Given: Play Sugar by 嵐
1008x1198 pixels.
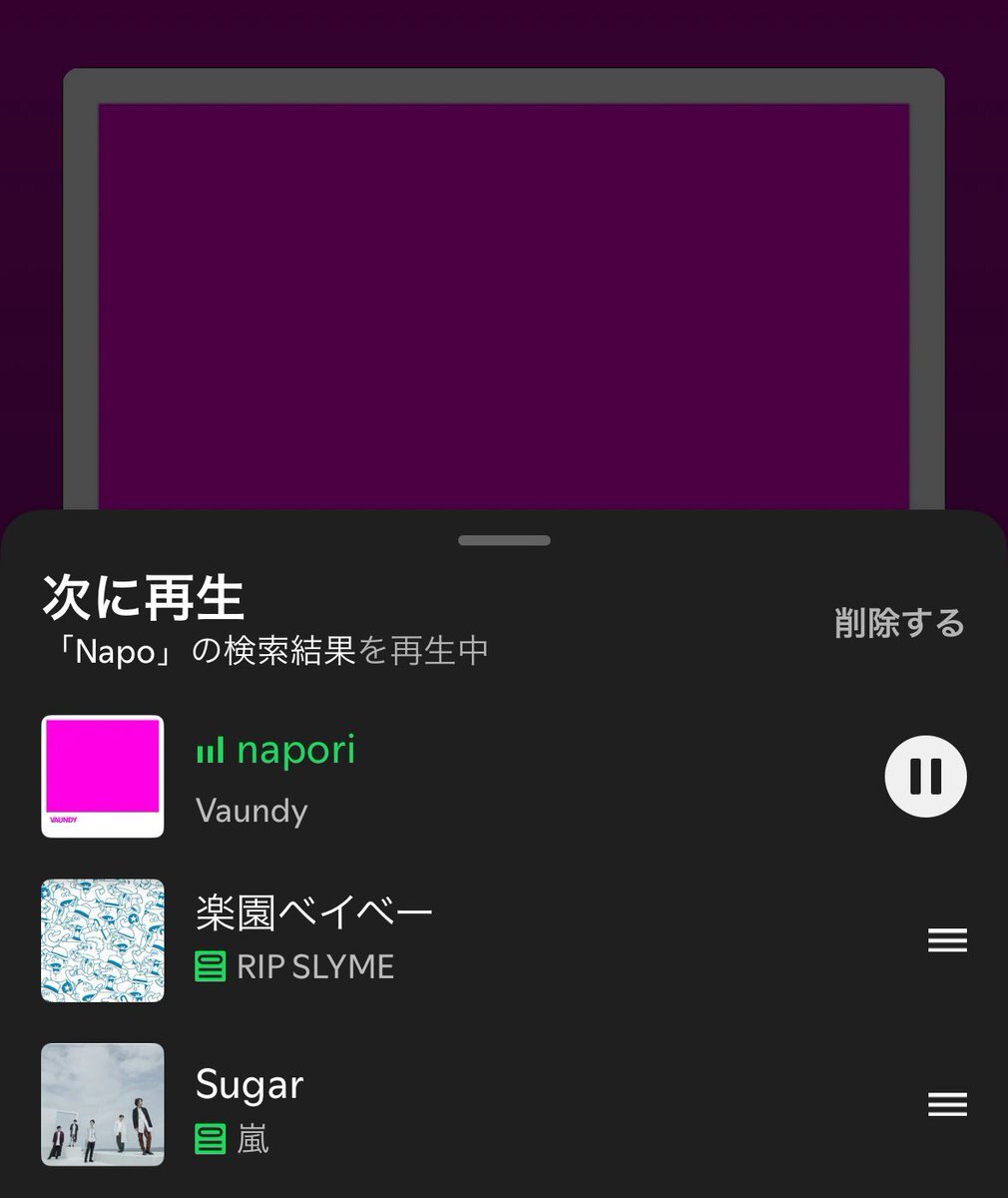Looking at the screenshot, I should [x=250, y=1084].
